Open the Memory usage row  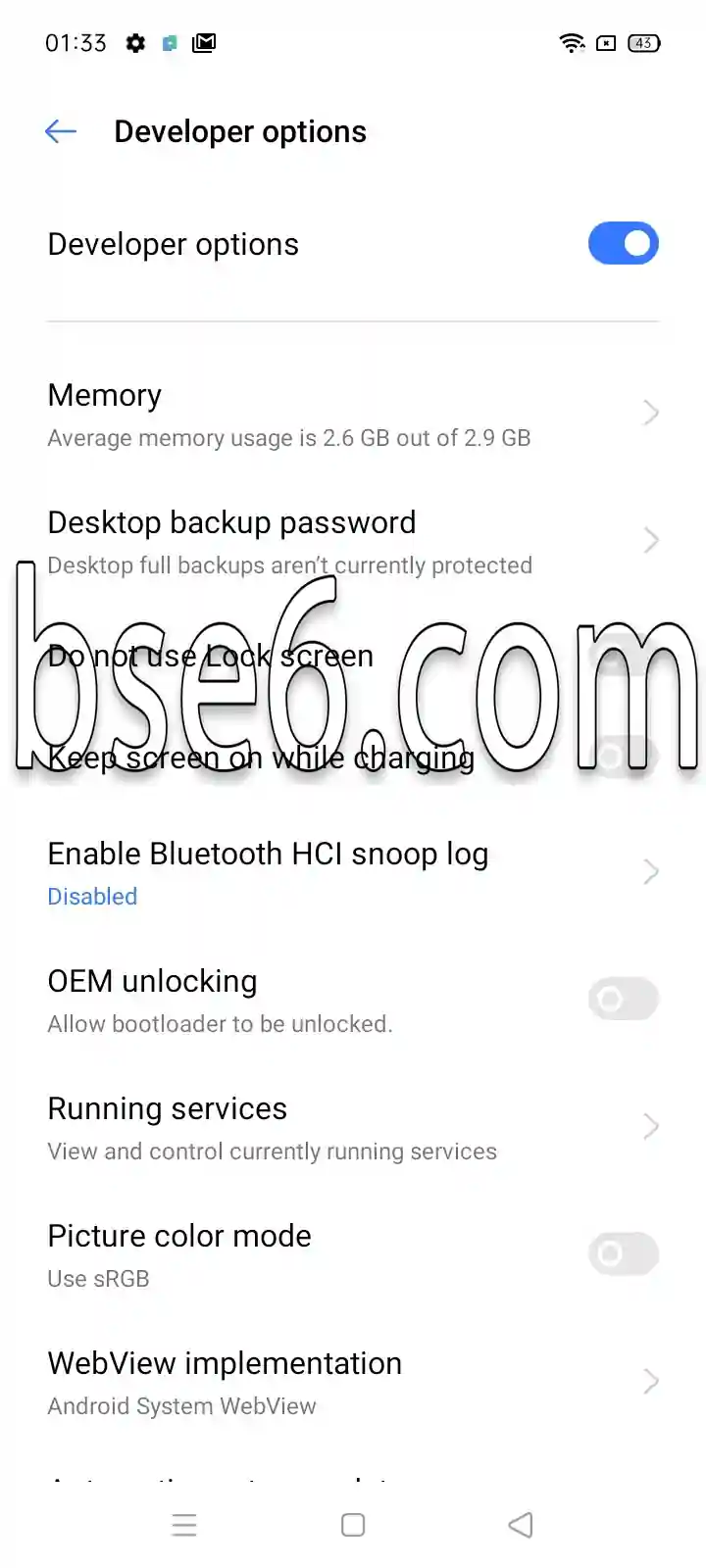tap(353, 414)
